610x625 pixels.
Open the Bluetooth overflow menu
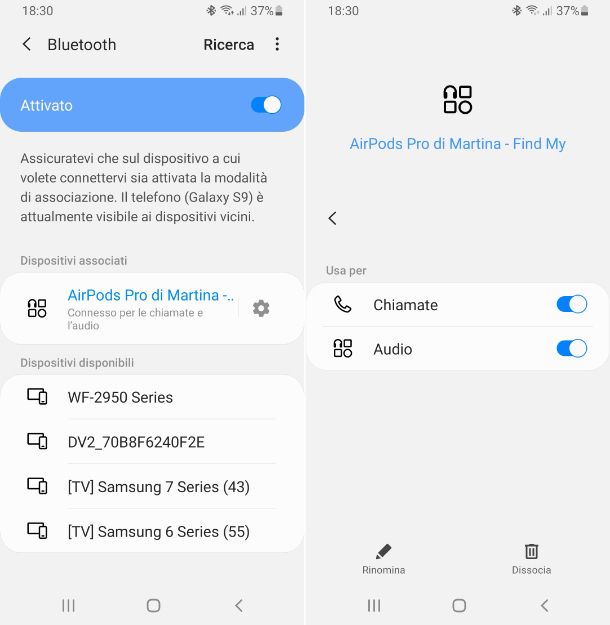[x=277, y=45]
